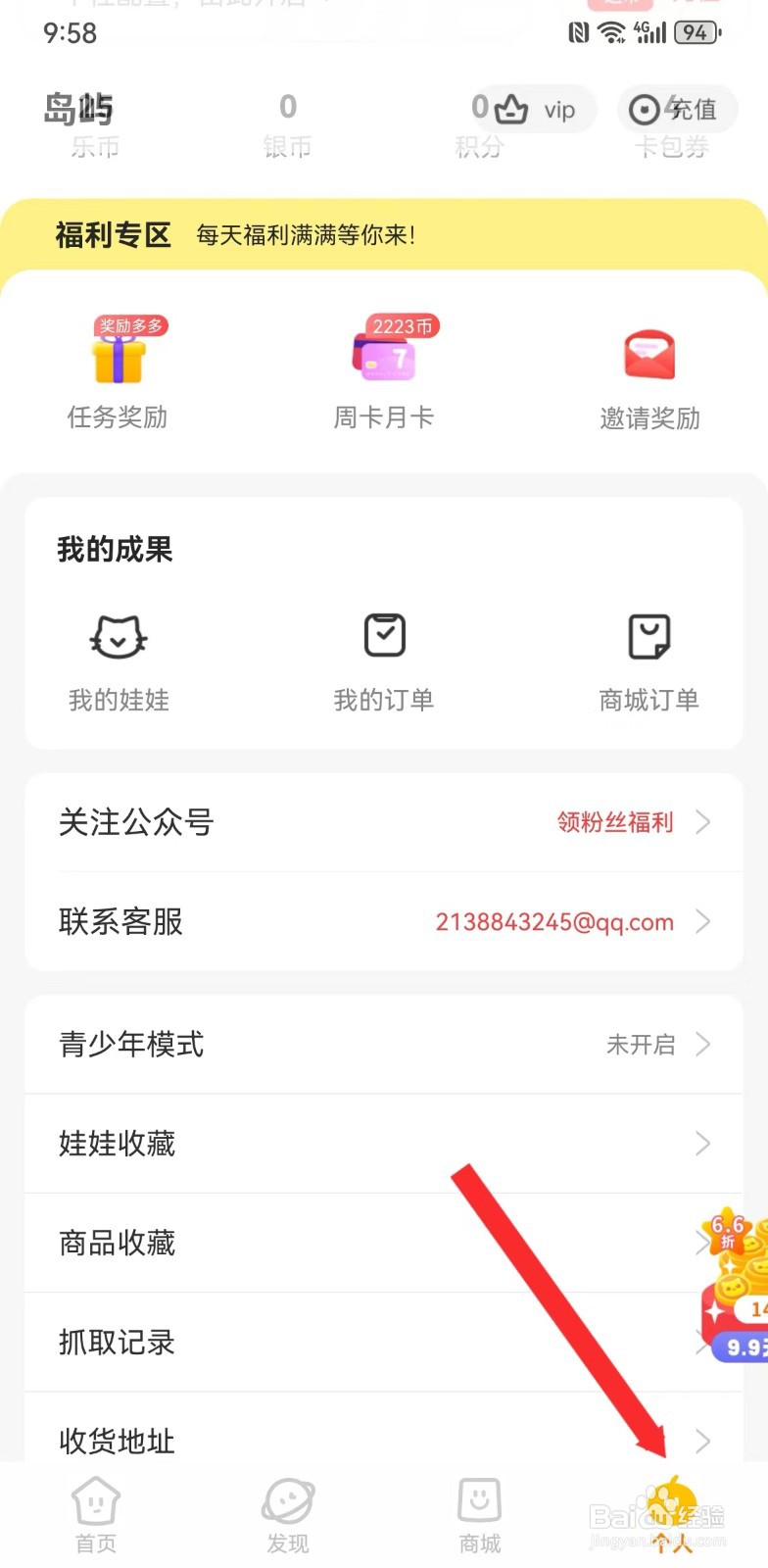Tap the 充值 recharge button

click(676, 110)
